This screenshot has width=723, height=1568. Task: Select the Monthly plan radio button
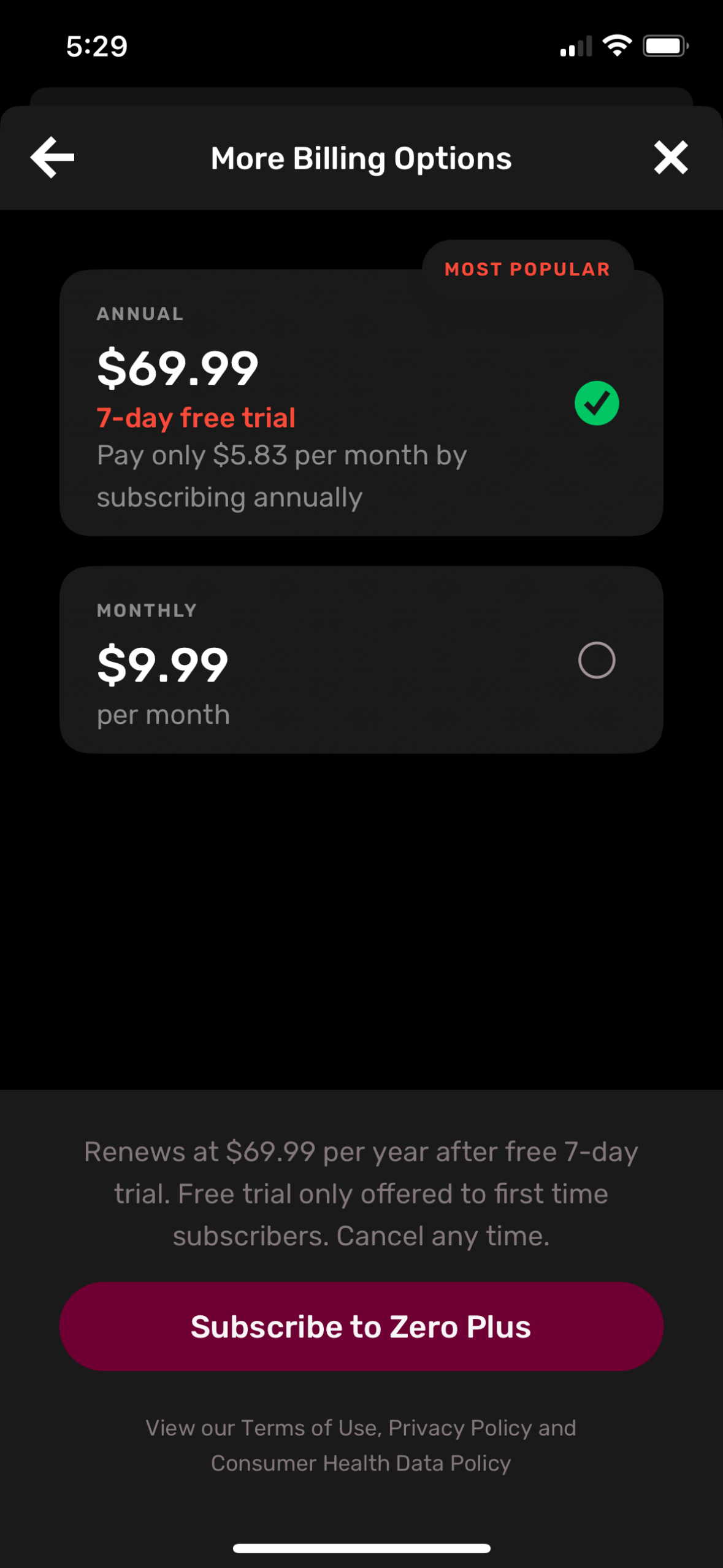tap(596, 659)
